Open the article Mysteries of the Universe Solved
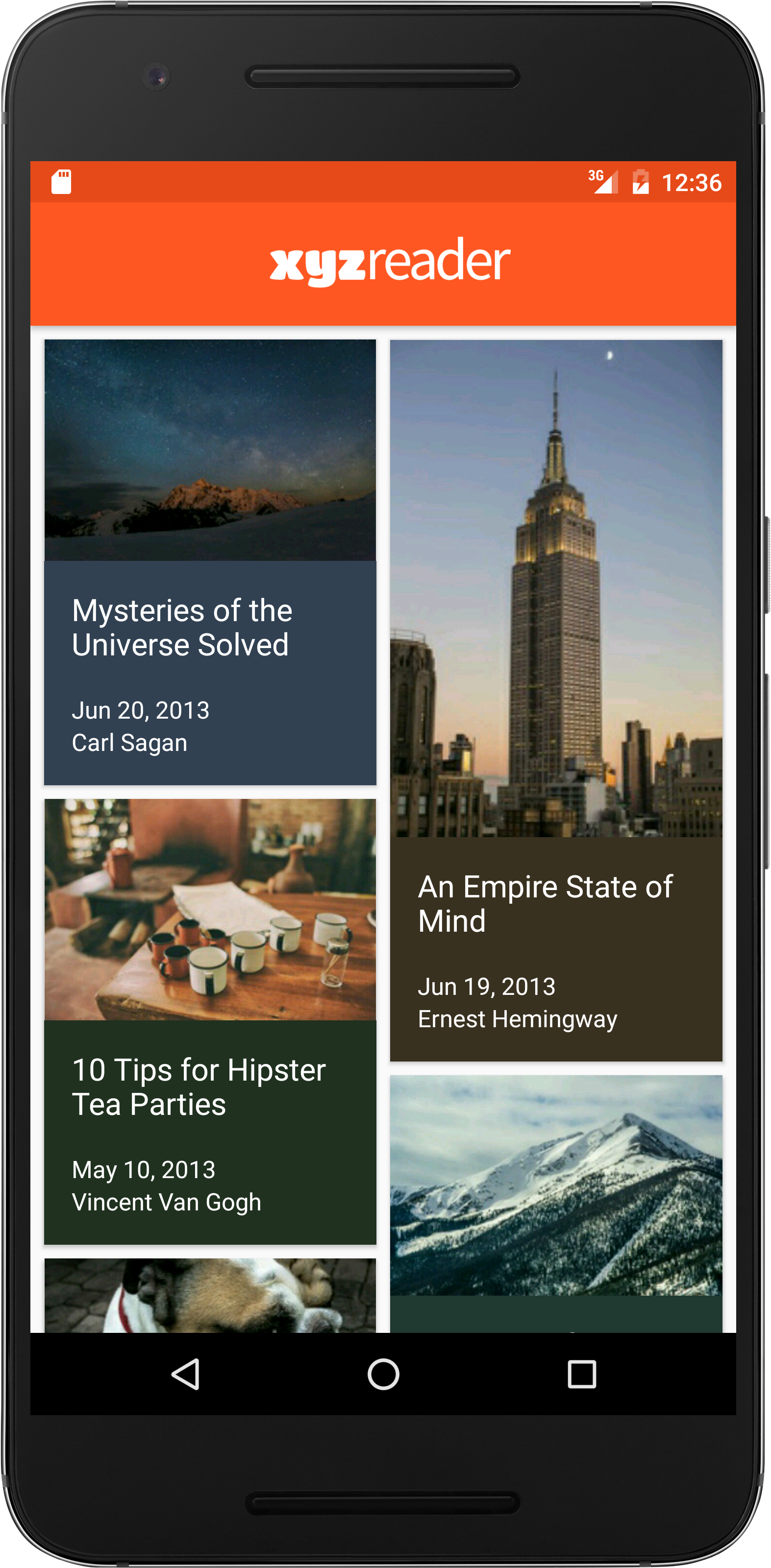Viewport: 771px width, 1568px height. (210, 562)
